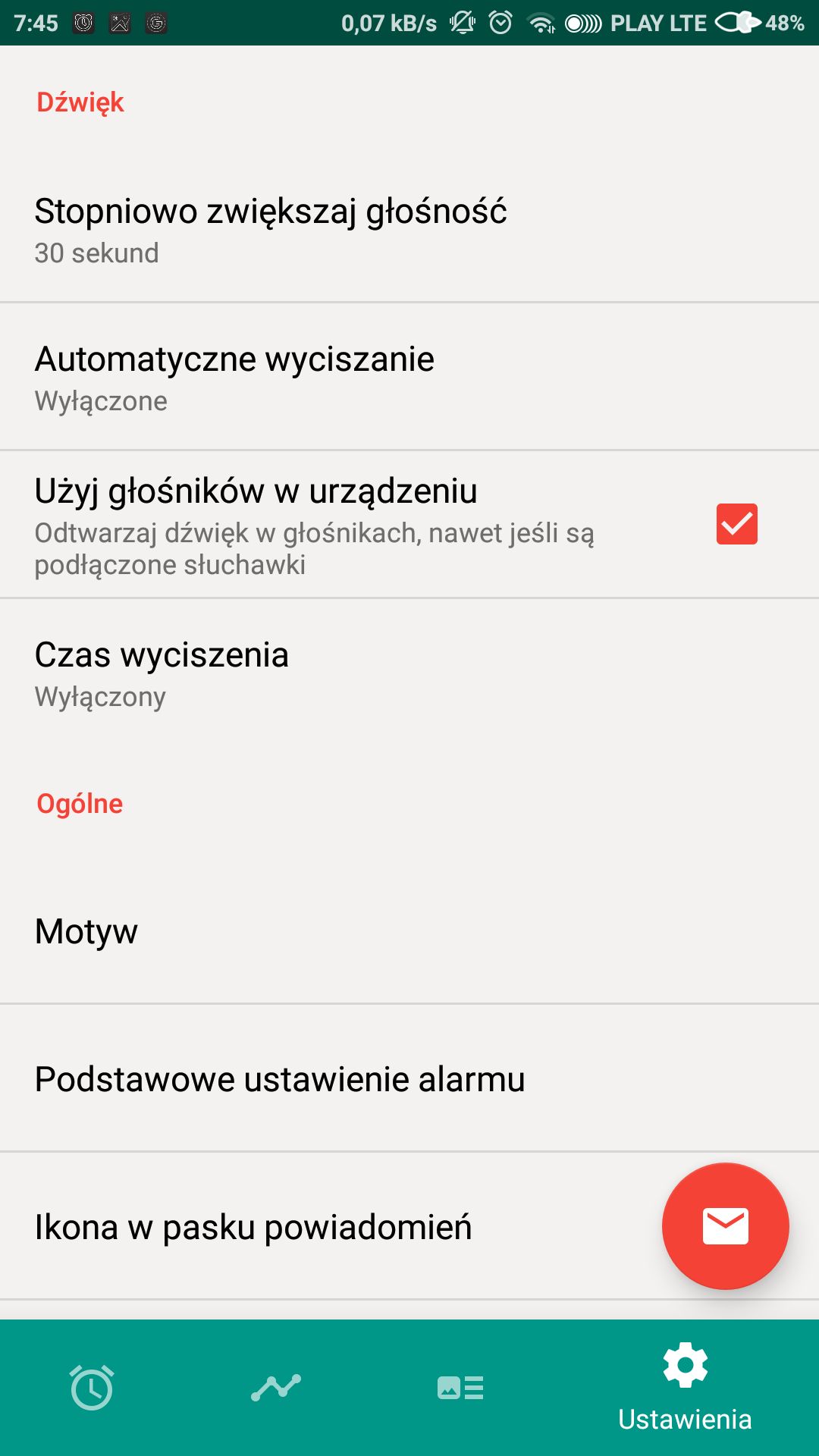819x1456 pixels.
Task: Select the Ustawienia tab
Action: click(x=685, y=1388)
